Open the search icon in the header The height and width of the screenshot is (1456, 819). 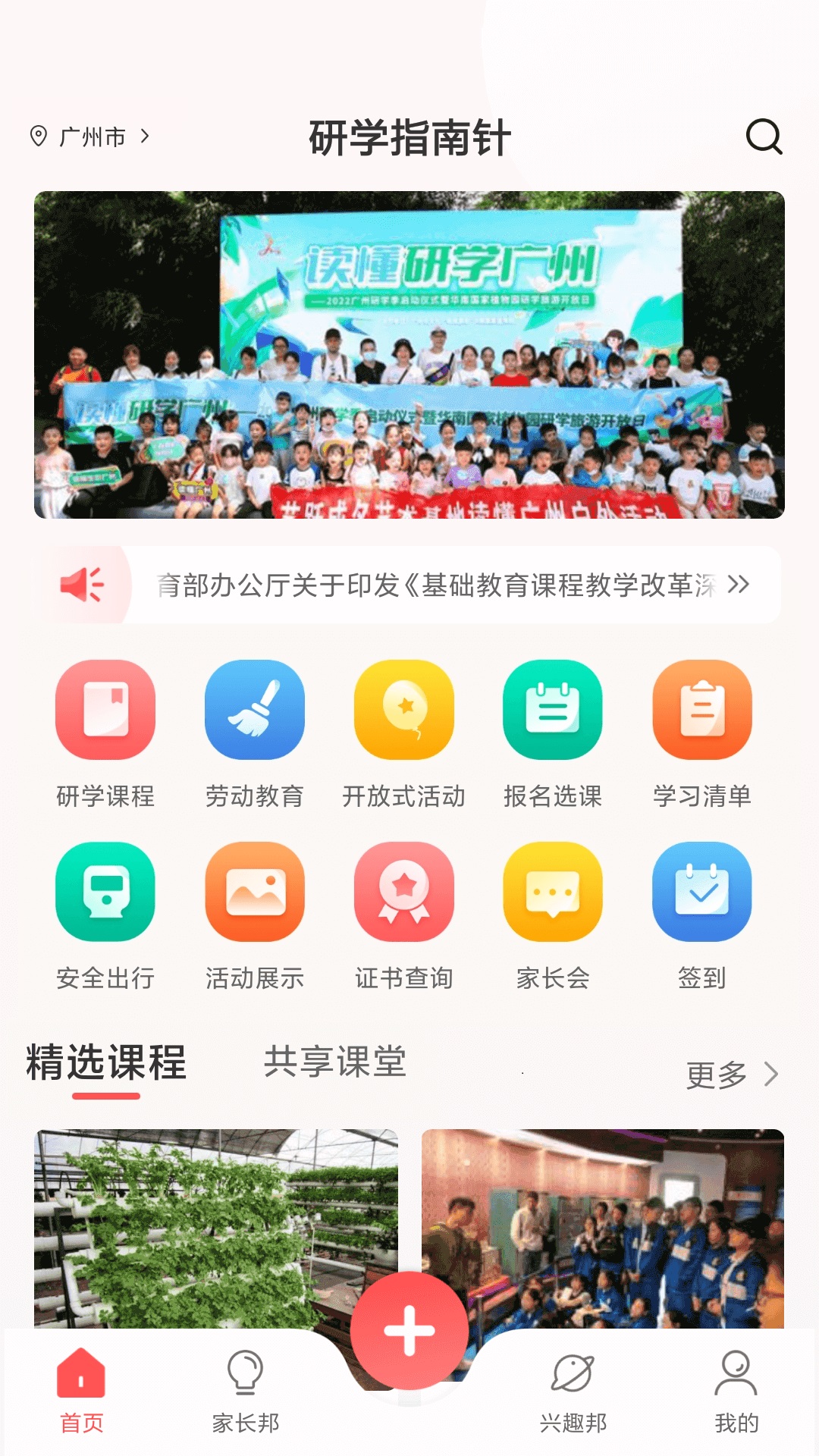(x=764, y=136)
